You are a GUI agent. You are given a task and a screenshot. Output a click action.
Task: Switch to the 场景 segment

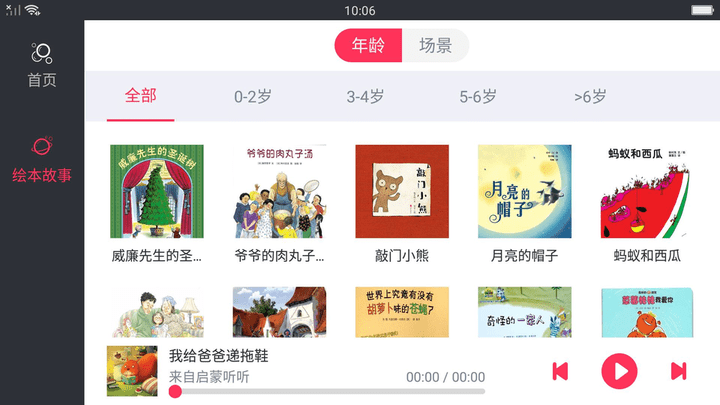(435, 45)
